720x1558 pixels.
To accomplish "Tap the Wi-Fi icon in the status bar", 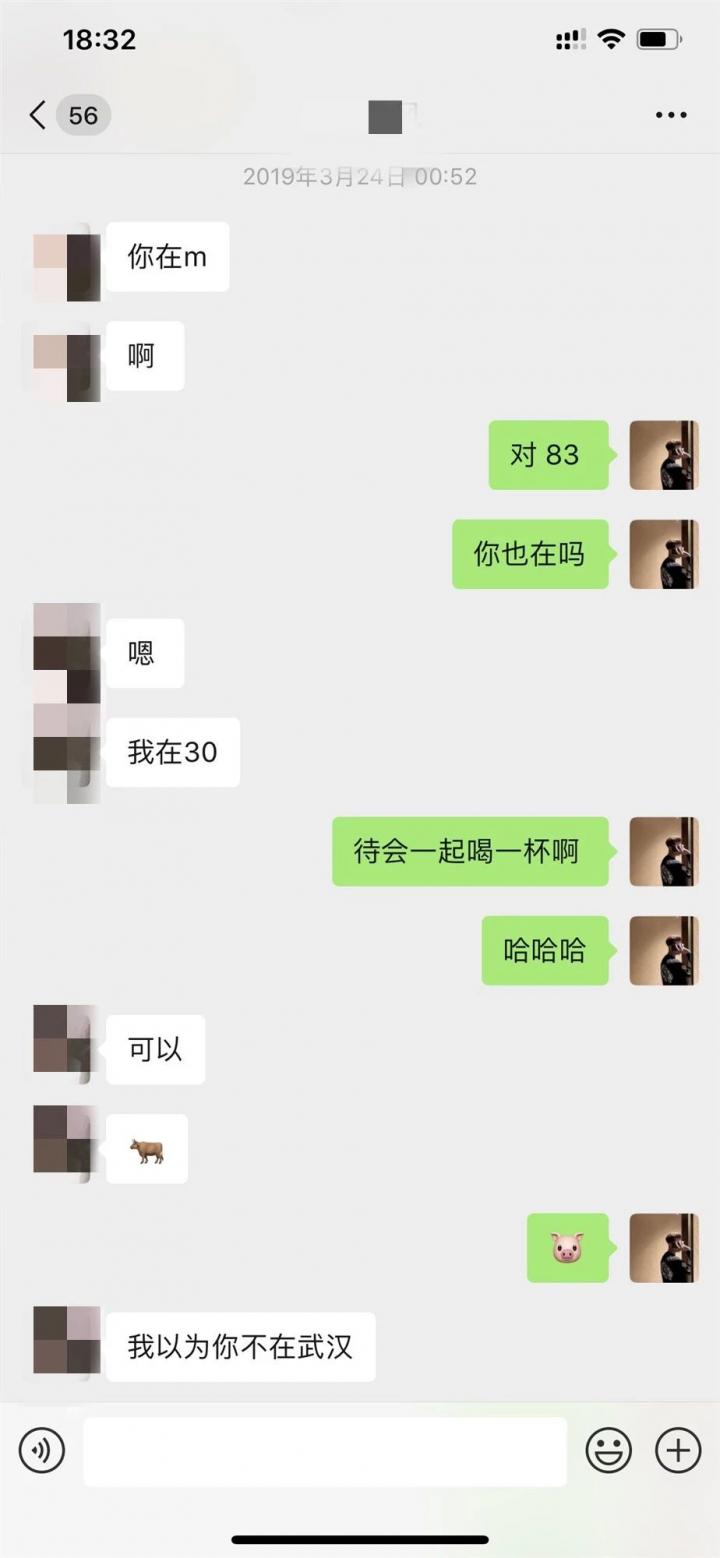I will [611, 38].
